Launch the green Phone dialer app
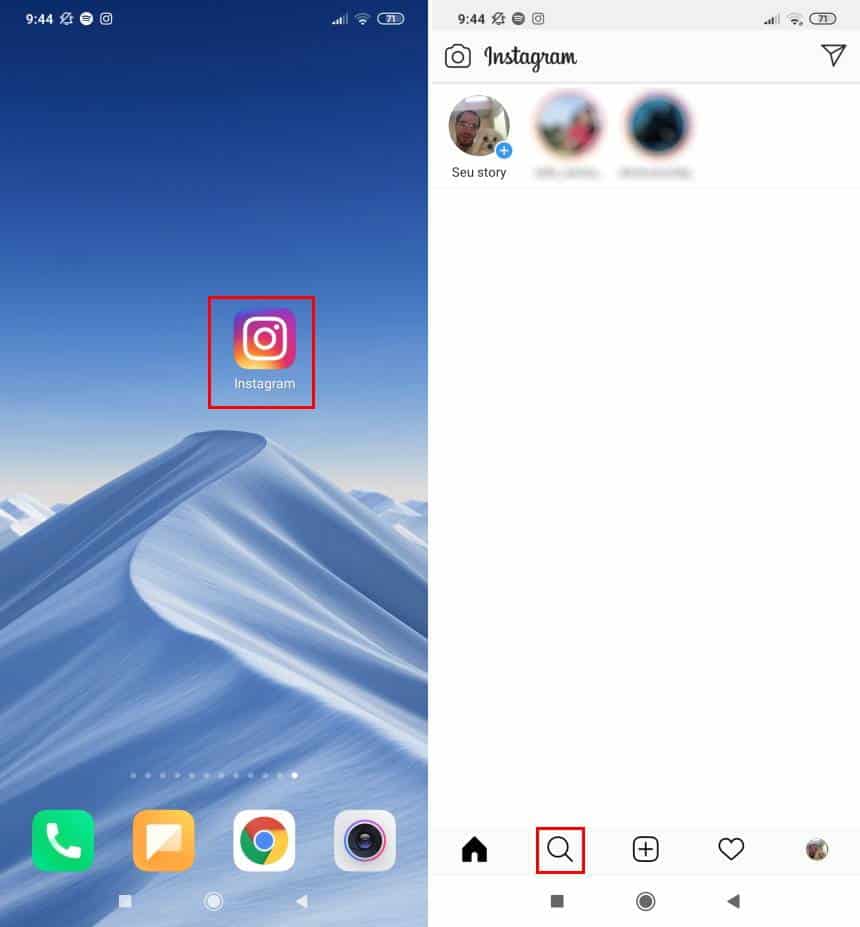 (63, 841)
